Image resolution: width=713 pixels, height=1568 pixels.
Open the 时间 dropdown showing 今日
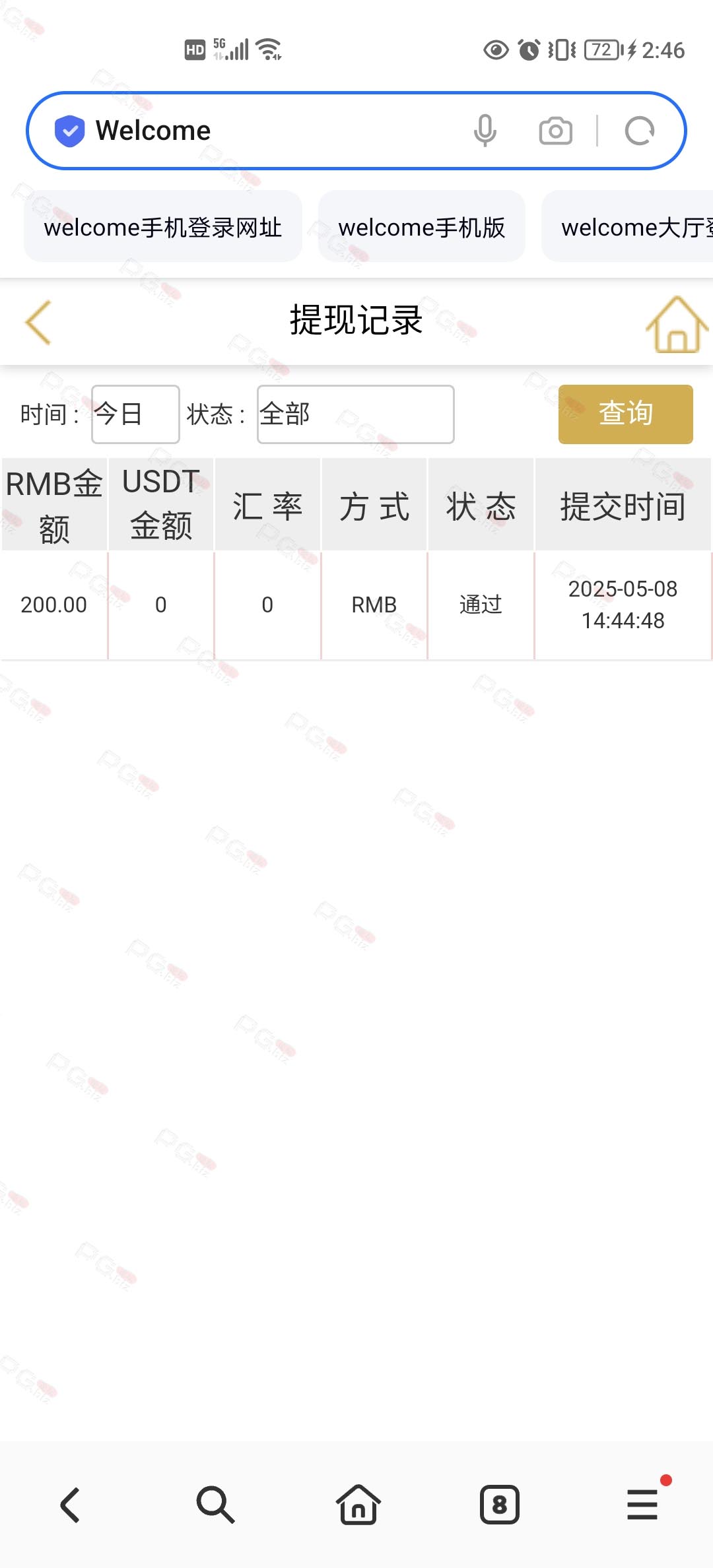[x=135, y=414]
